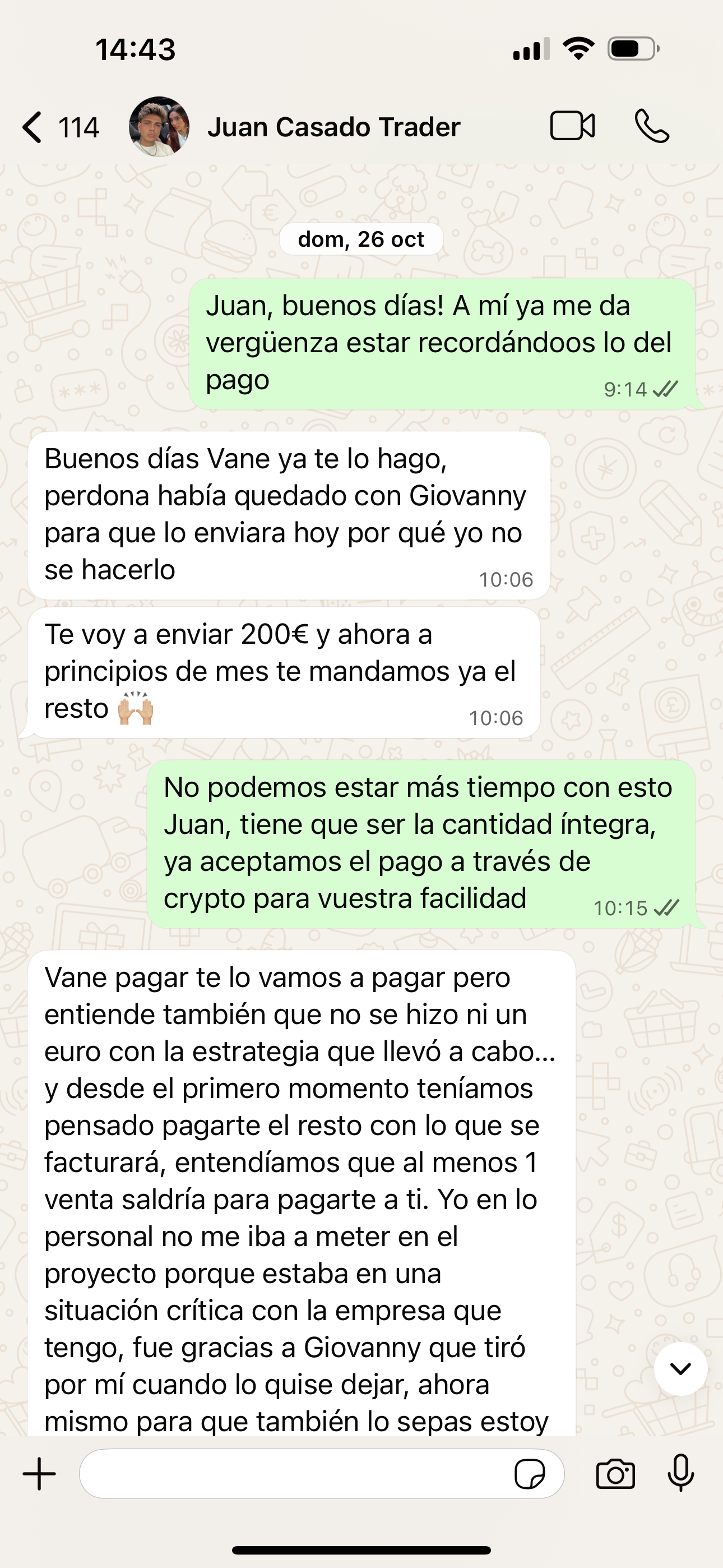Open the attachment plus menu
The width and height of the screenshot is (723, 1568).
40,1474
